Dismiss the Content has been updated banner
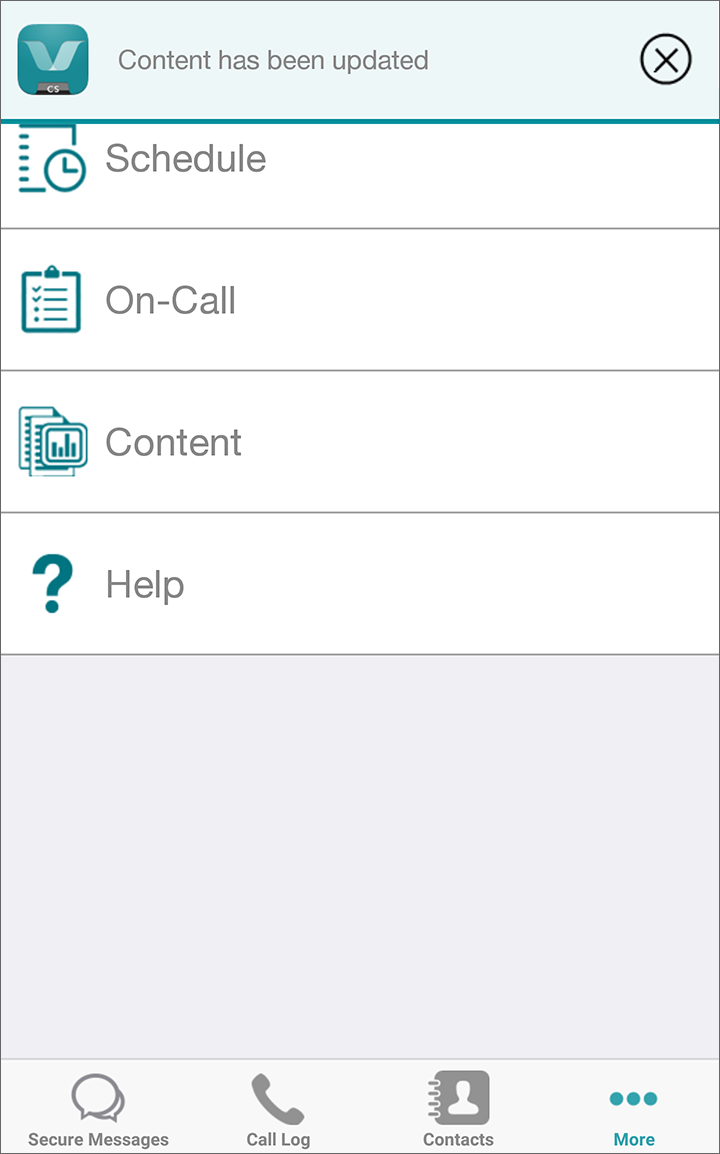The image size is (720, 1154). pyautogui.click(x=666, y=60)
